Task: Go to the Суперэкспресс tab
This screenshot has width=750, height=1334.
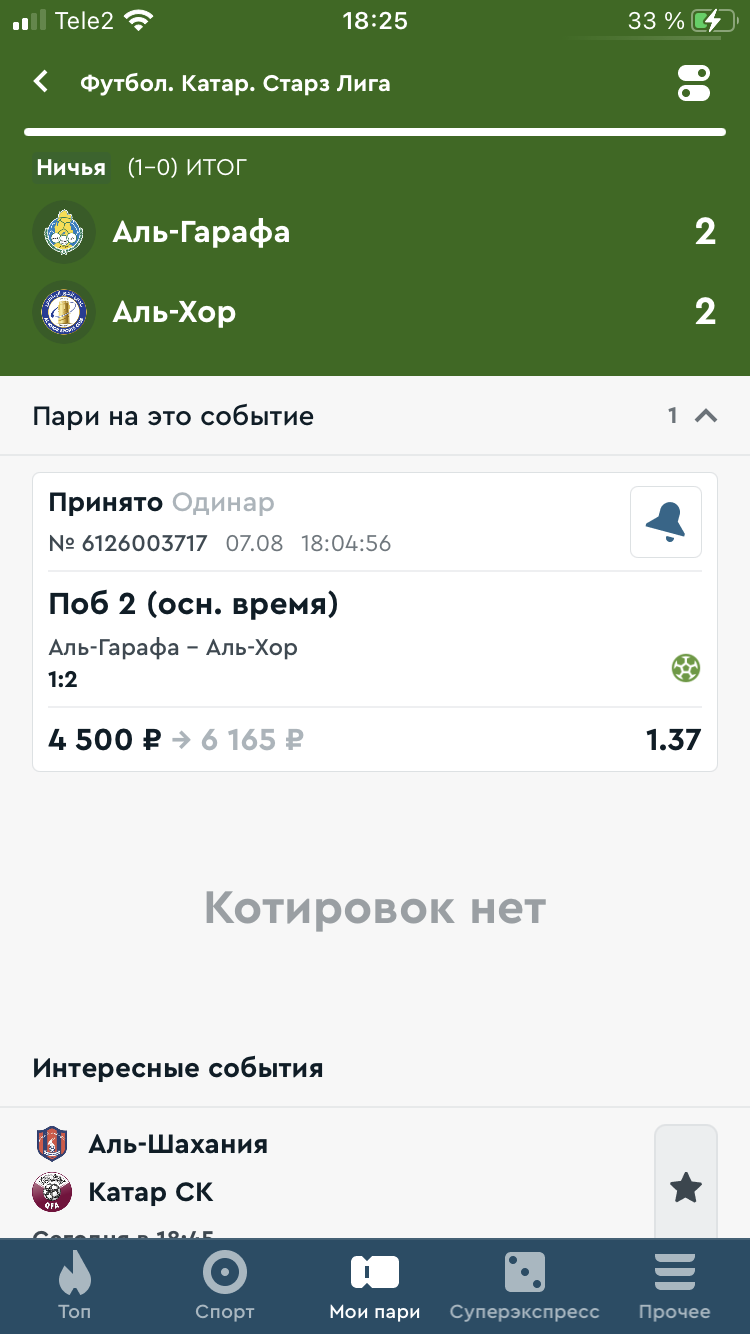Action: tap(525, 1285)
